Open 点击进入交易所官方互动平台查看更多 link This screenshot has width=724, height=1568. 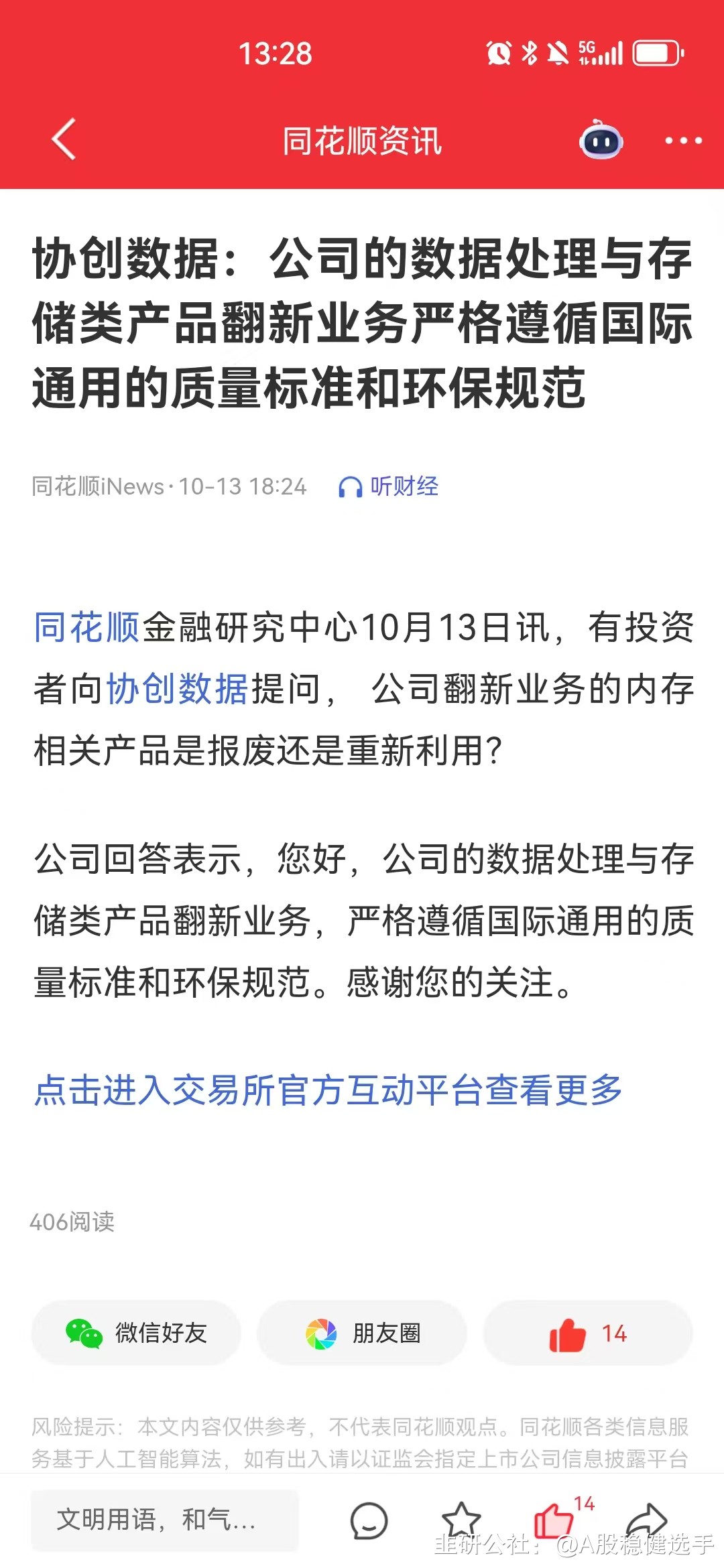tap(328, 1090)
